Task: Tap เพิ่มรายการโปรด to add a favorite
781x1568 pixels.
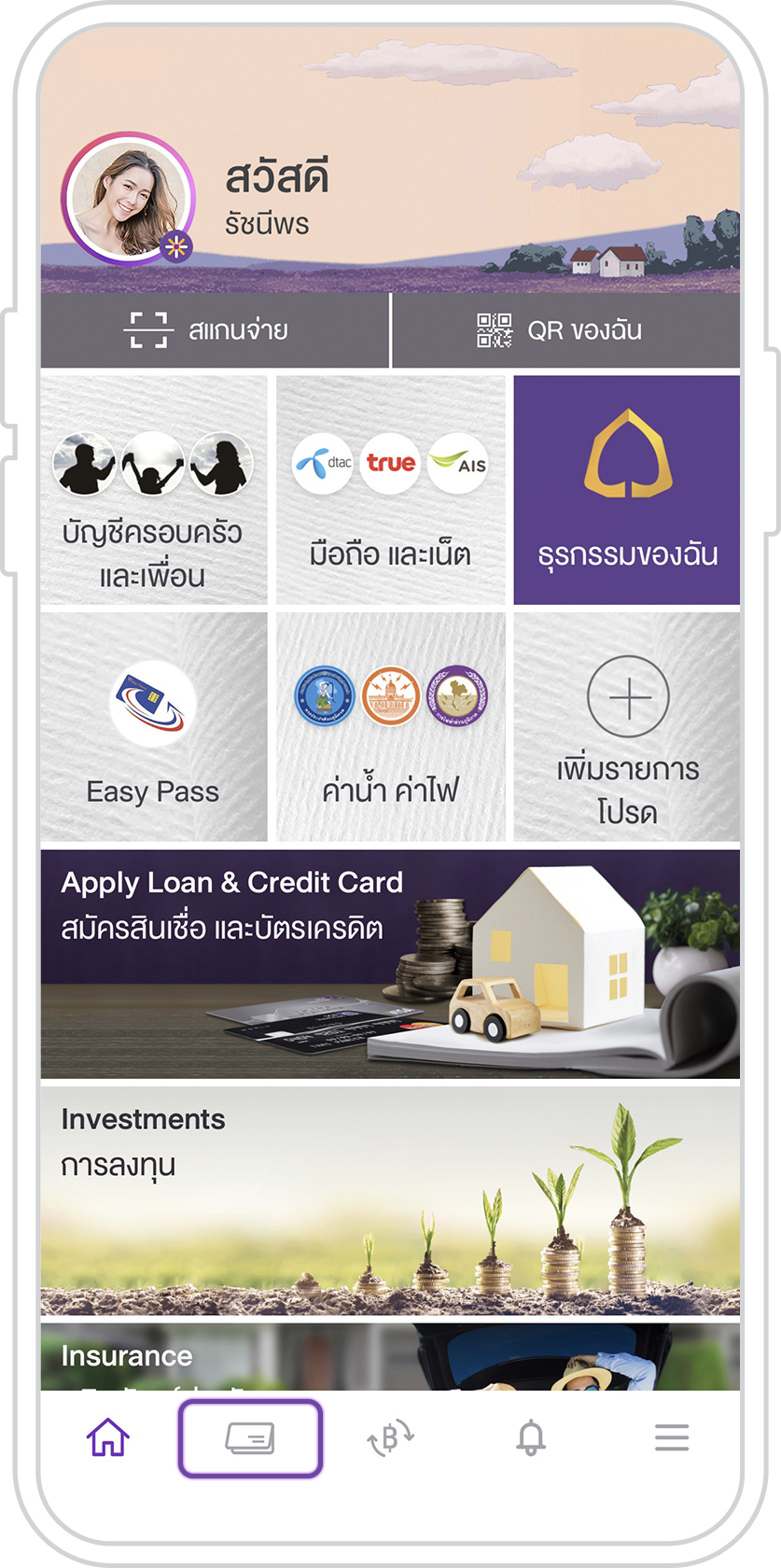Action: 627,727
